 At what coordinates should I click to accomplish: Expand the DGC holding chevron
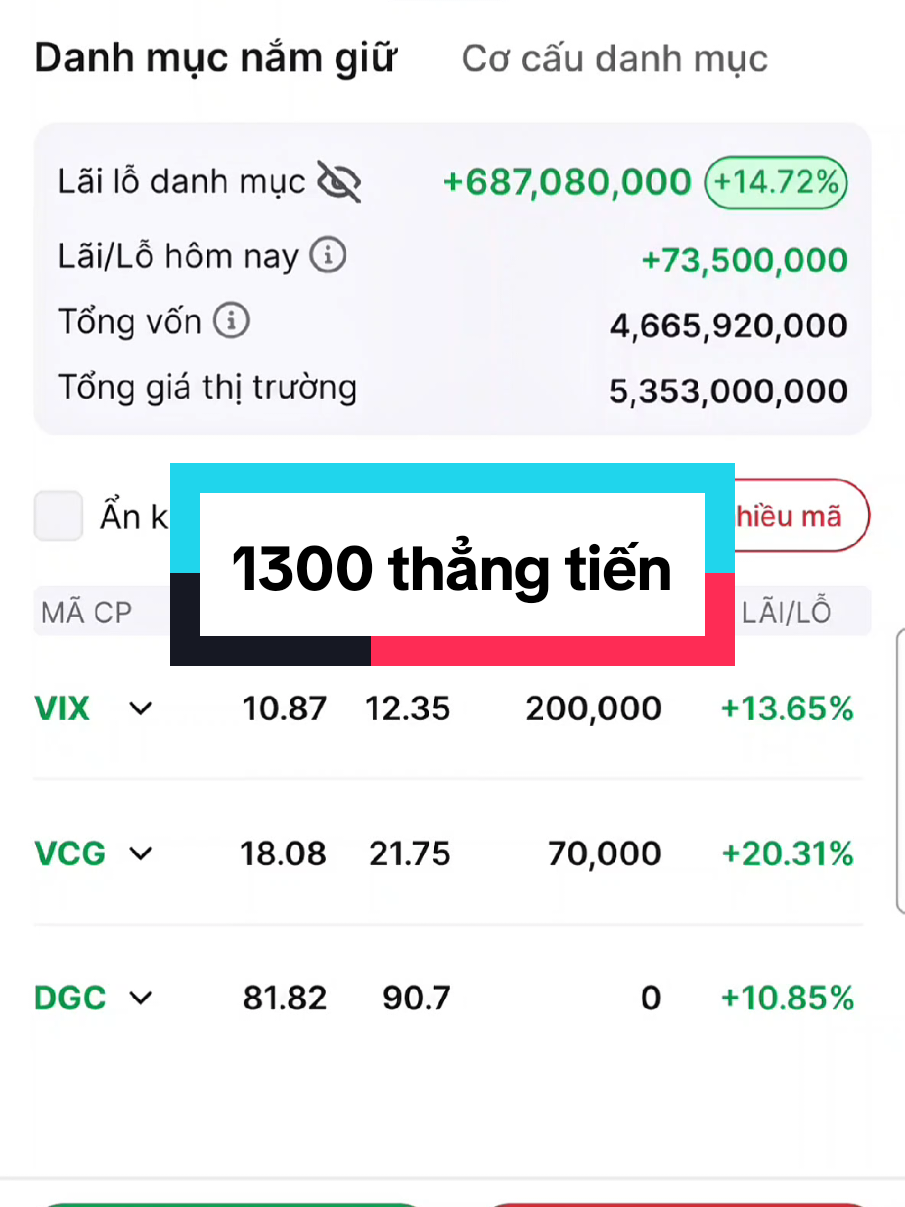click(x=142, y=998)
